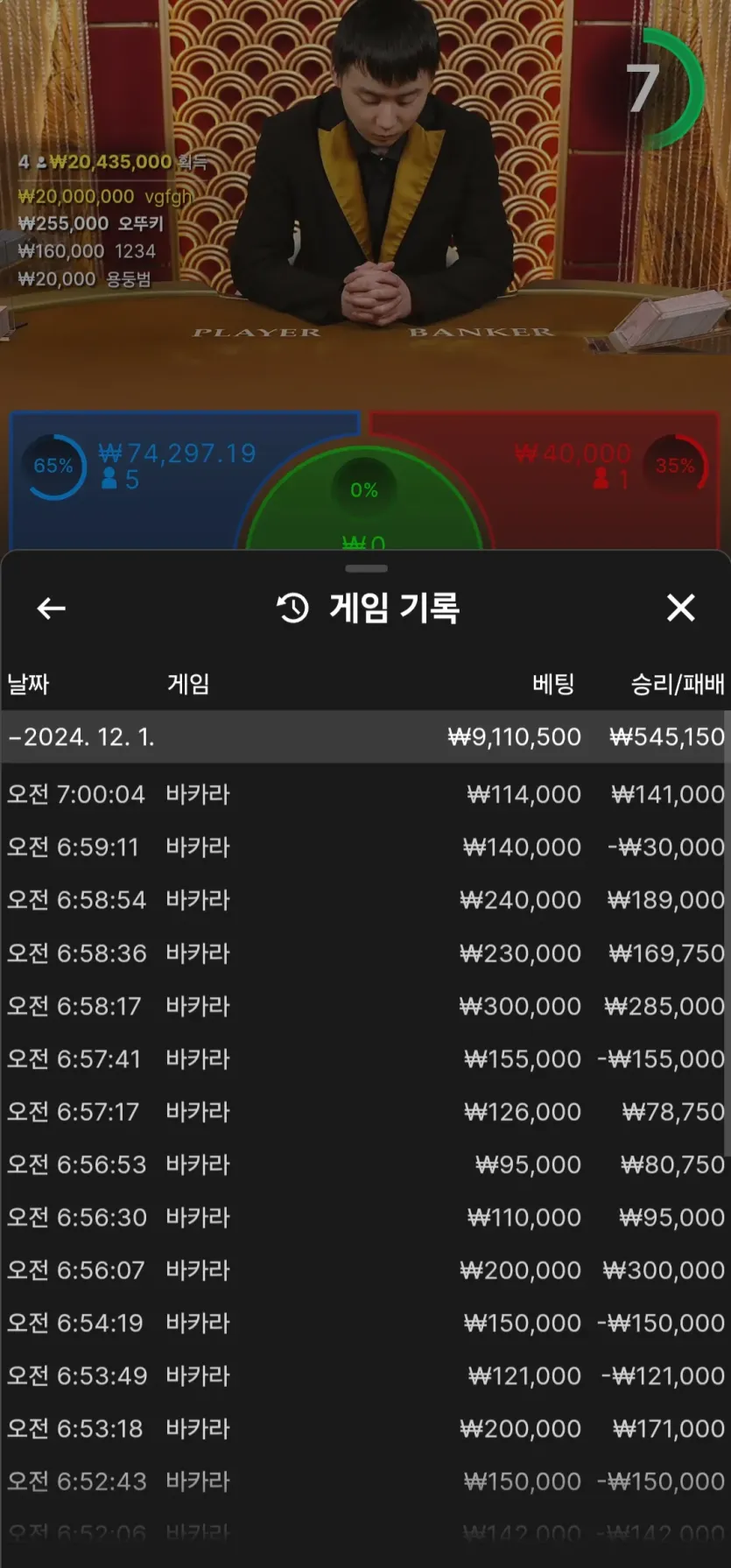
Task: Open the 오전 6:57:41 바카라 game record
Action: (x=365, y=1058)
